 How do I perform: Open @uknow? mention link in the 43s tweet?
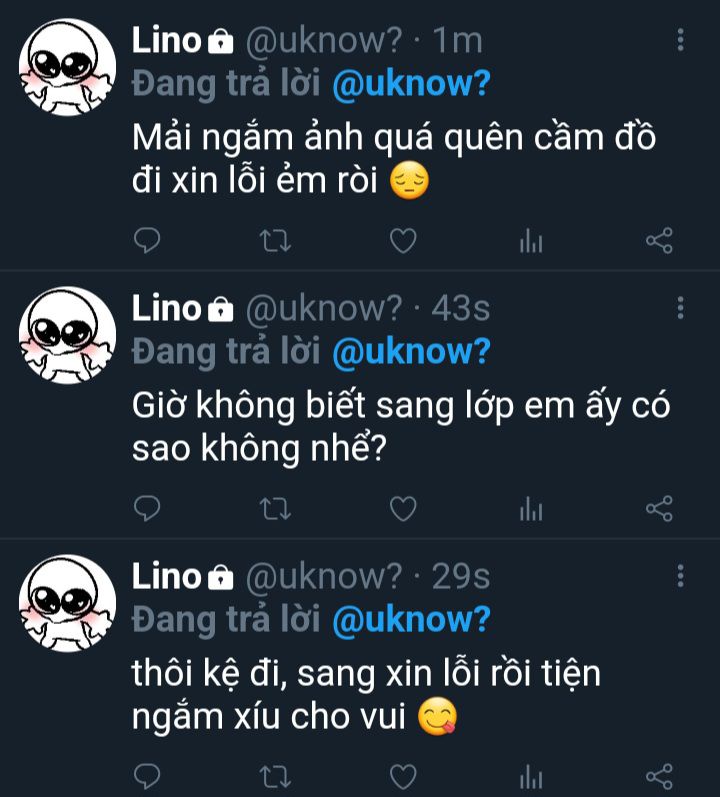(411, 352)
